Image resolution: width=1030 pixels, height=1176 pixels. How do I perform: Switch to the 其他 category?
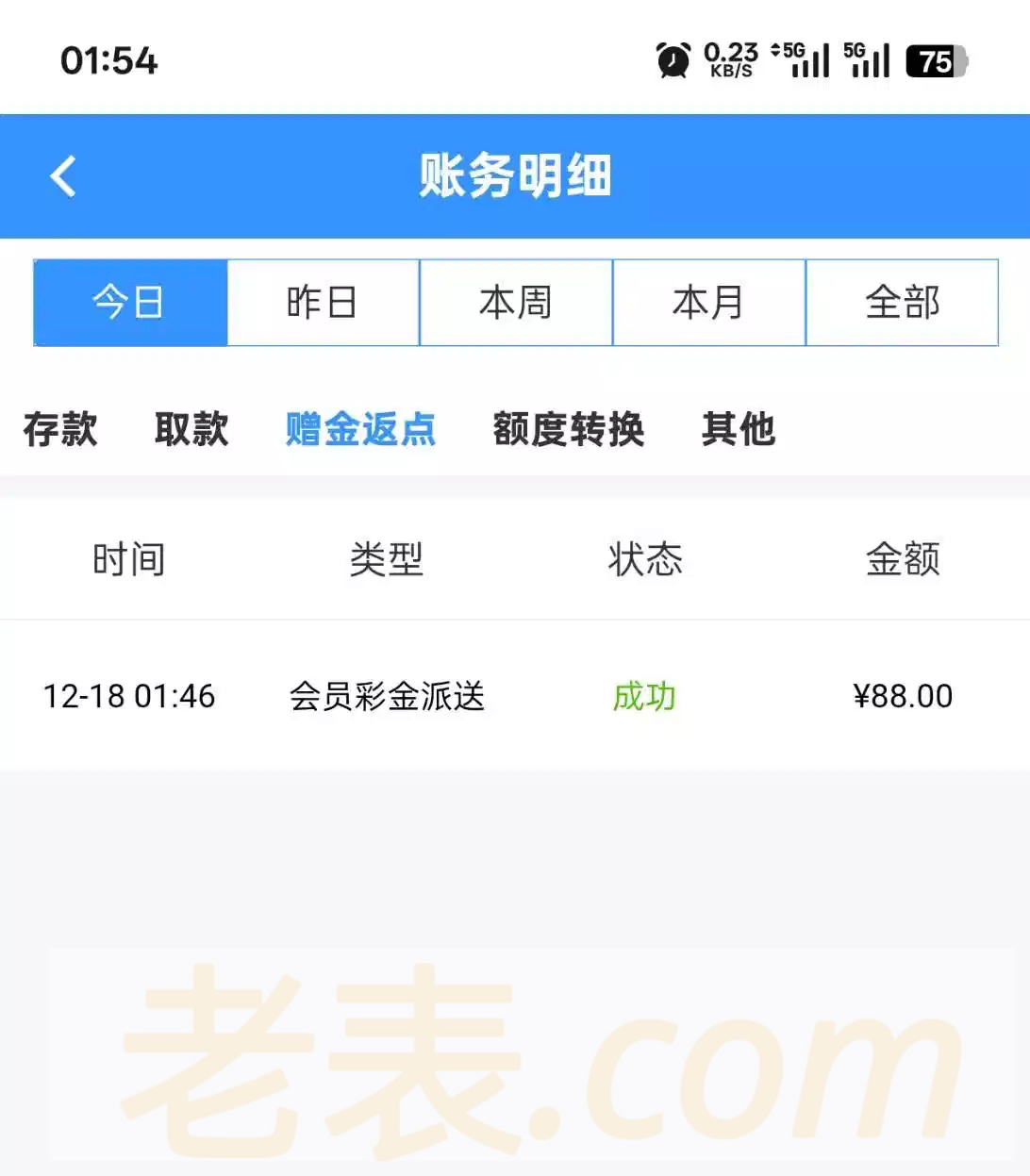click(739, 429)
